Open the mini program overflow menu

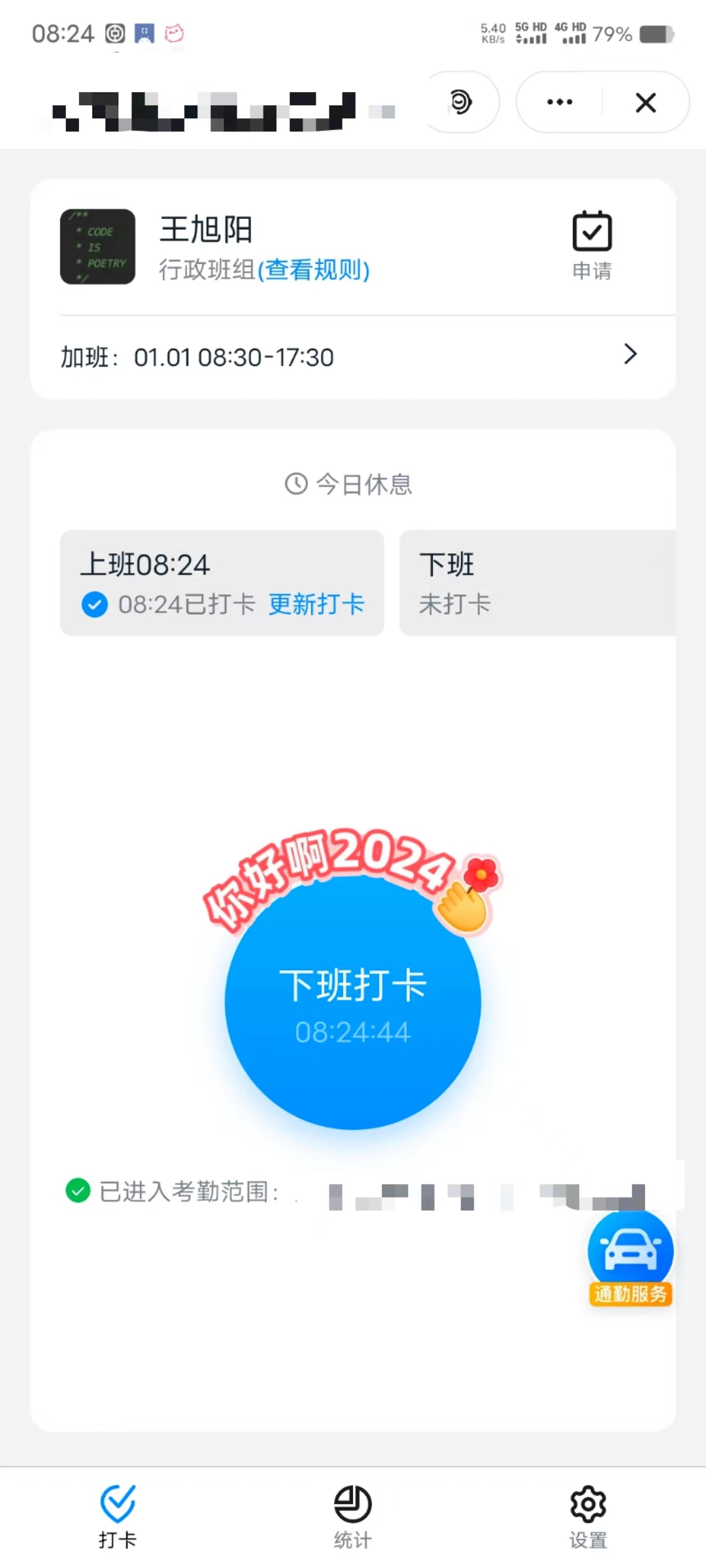[x=560, y=102]
